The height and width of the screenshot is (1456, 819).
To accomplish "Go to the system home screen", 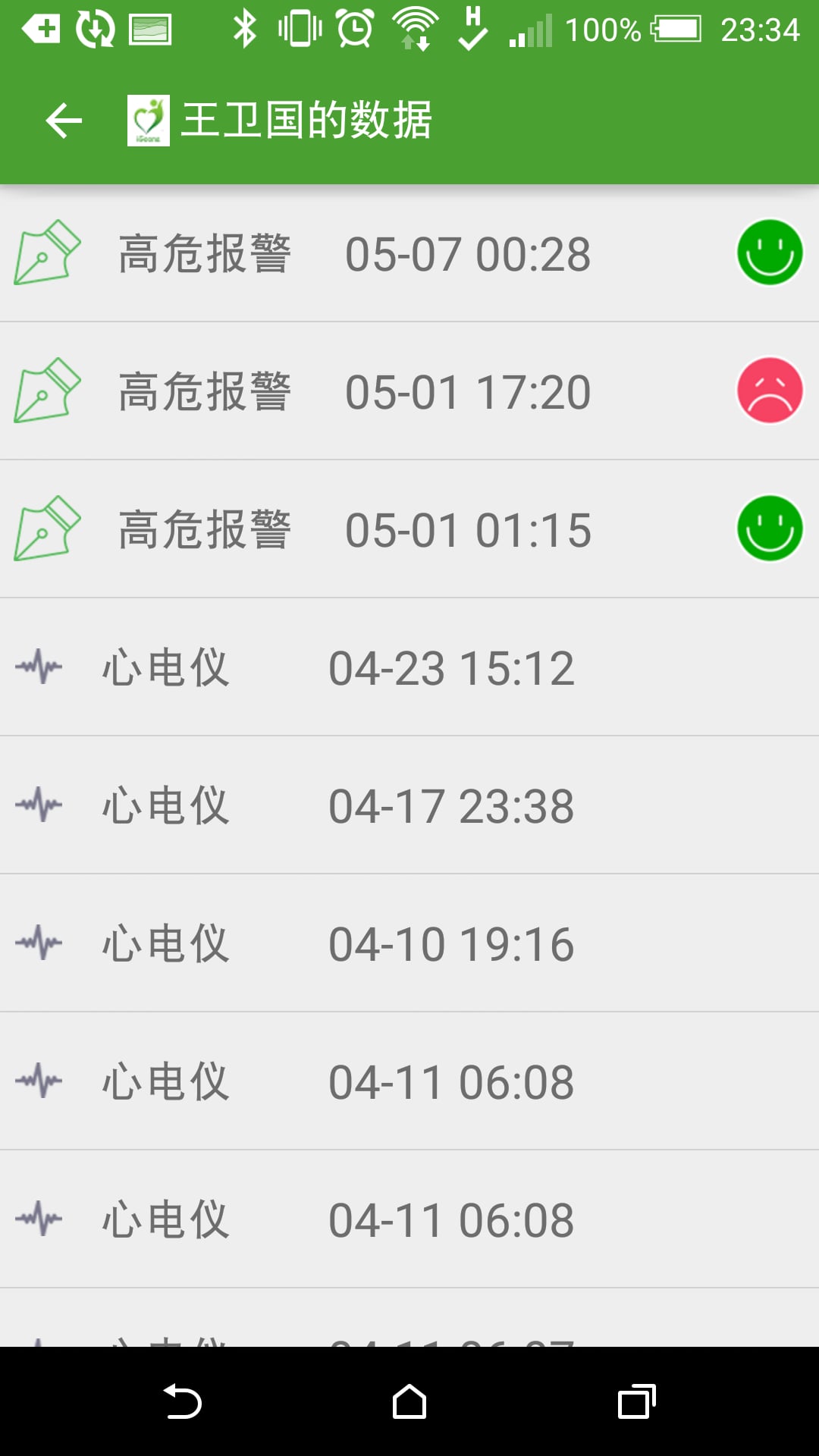I will point(409,1401).
